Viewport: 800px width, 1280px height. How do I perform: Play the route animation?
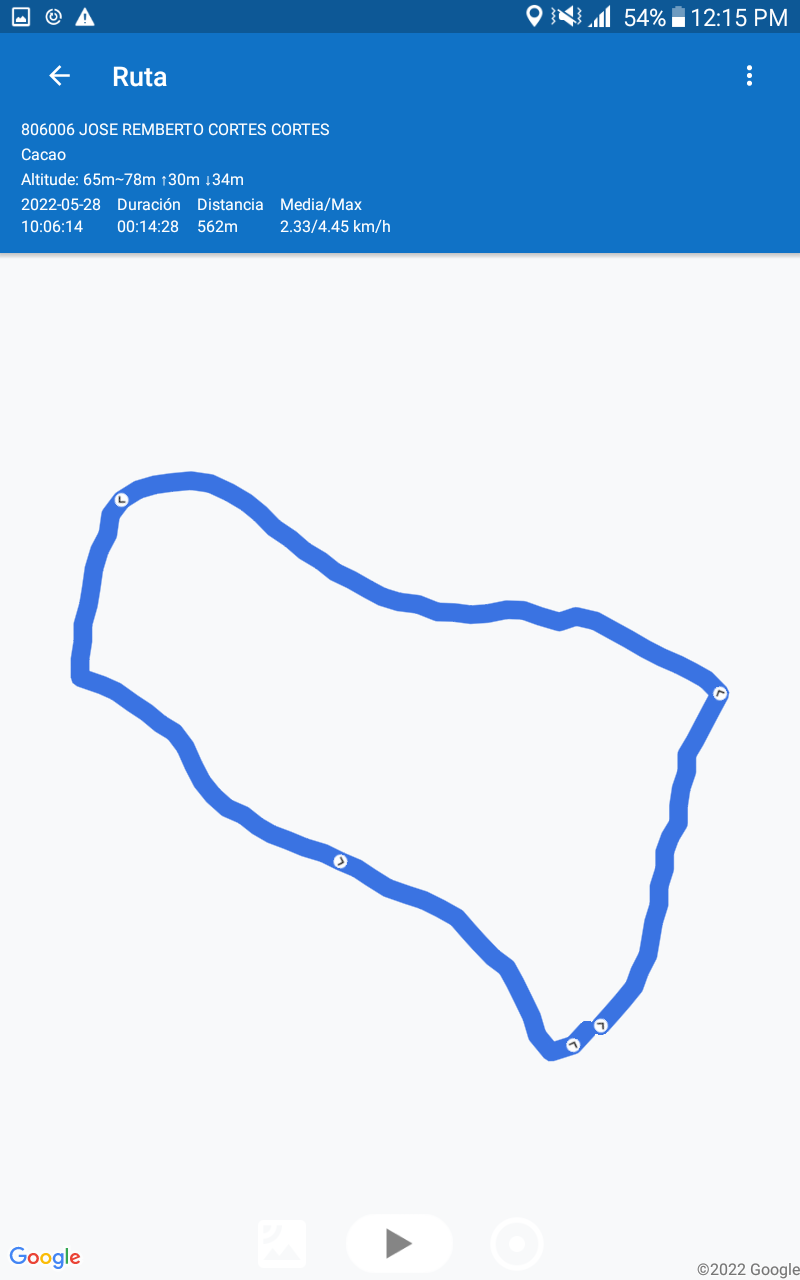click(x=399, y=1243)
